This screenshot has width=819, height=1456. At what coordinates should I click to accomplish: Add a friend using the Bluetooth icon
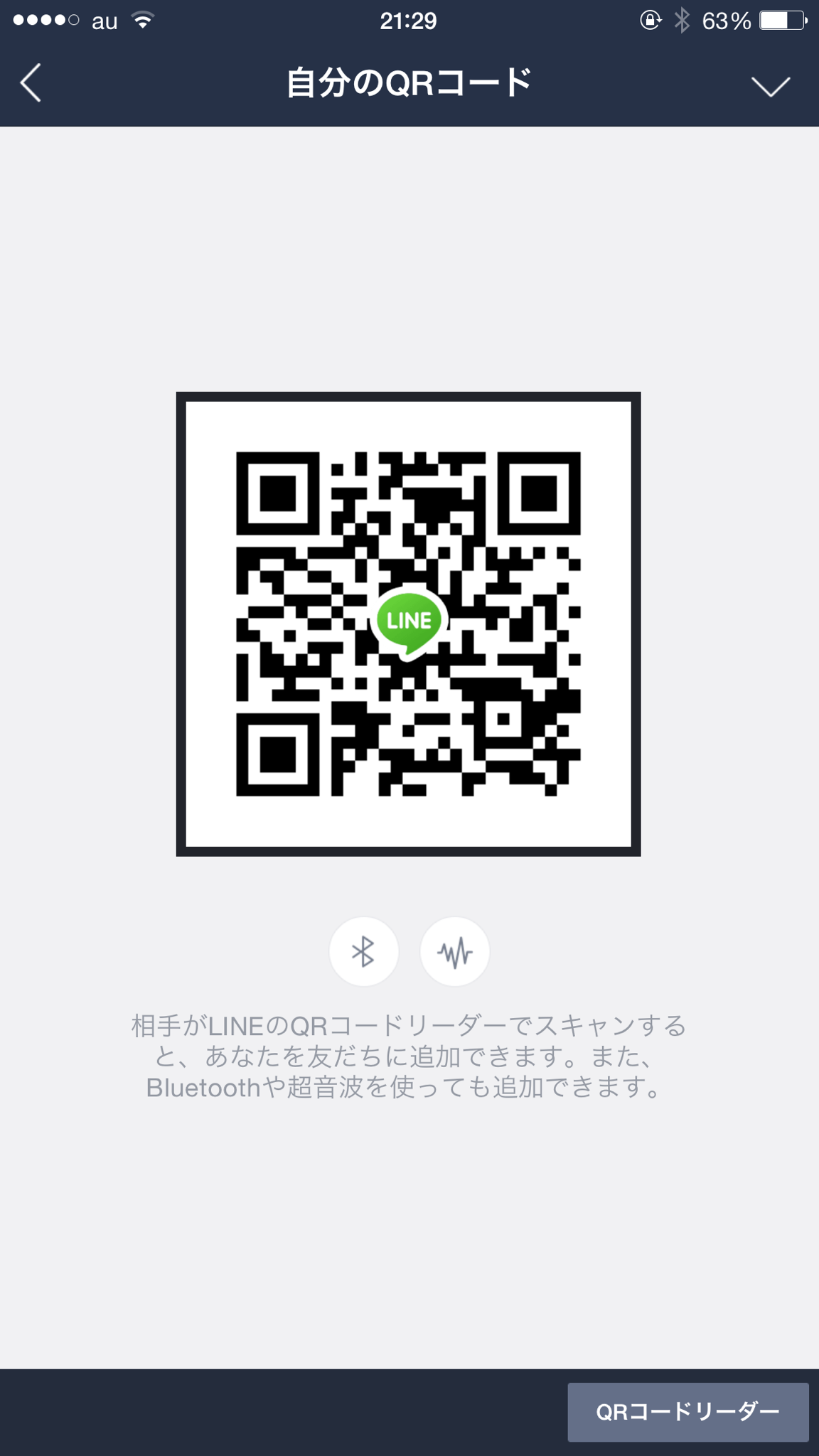coord(363,951)
